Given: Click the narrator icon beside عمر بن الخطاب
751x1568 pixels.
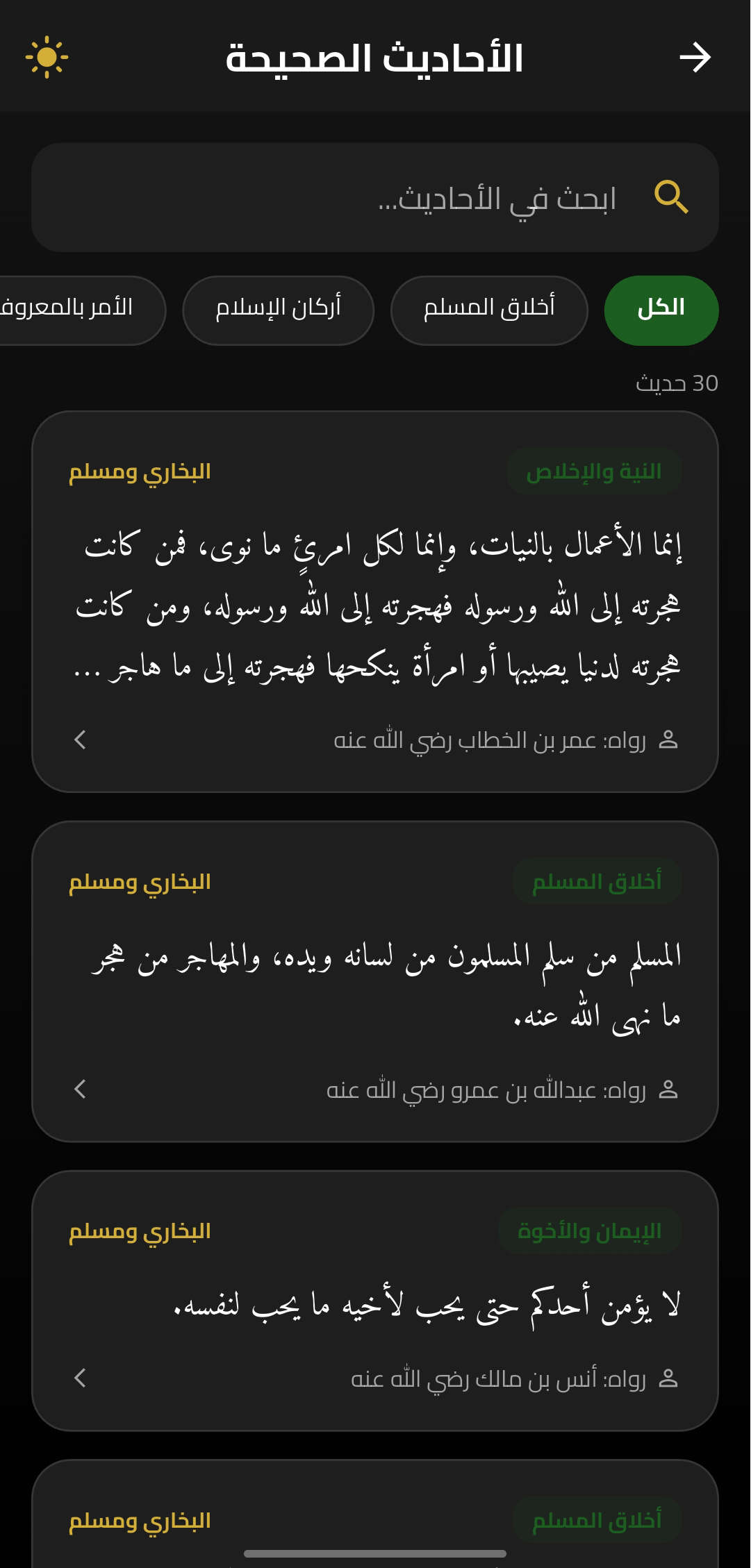Looking at the screenshot, I should (668, 740).
